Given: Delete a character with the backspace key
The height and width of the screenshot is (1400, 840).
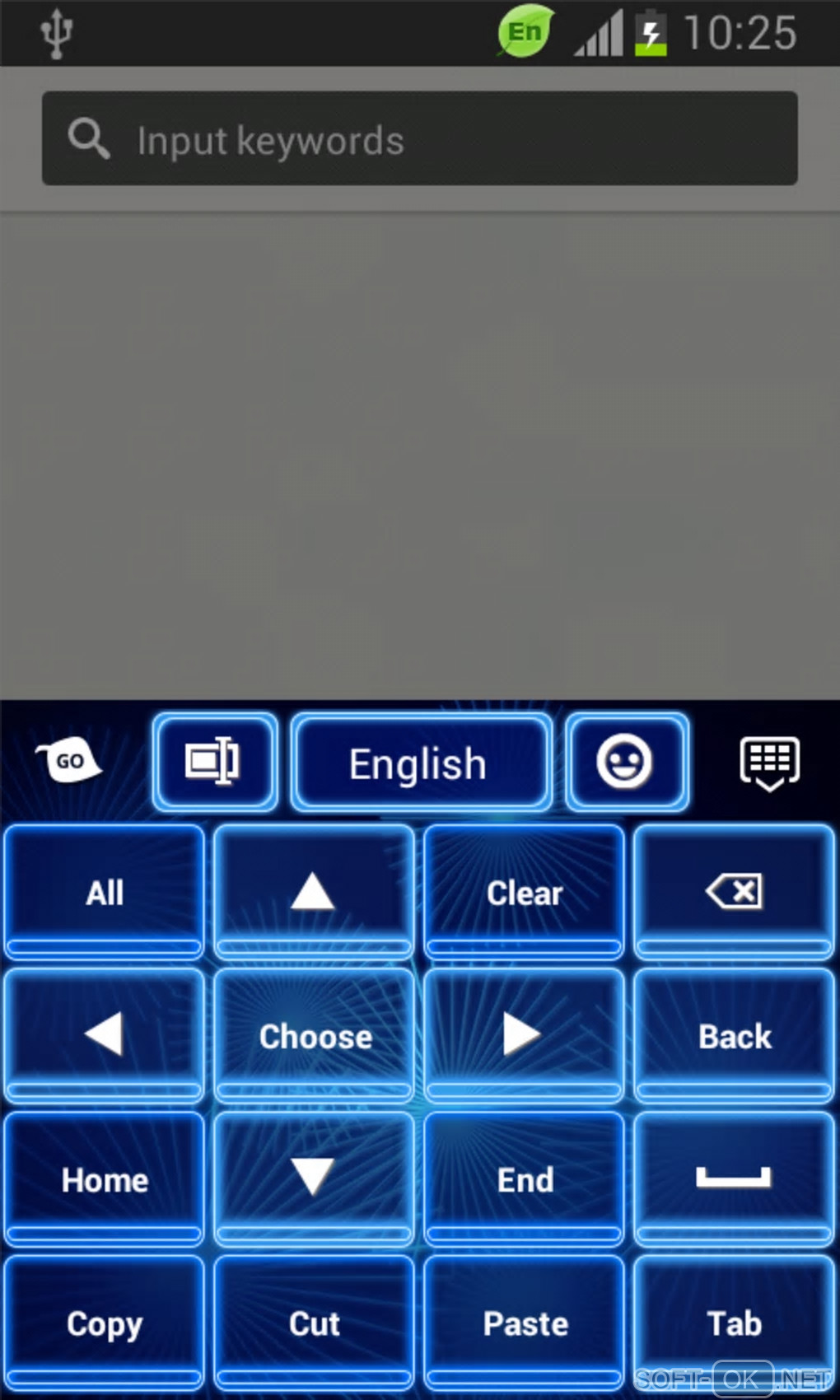Looking at the screenshot, I should [x=734, y=893].
